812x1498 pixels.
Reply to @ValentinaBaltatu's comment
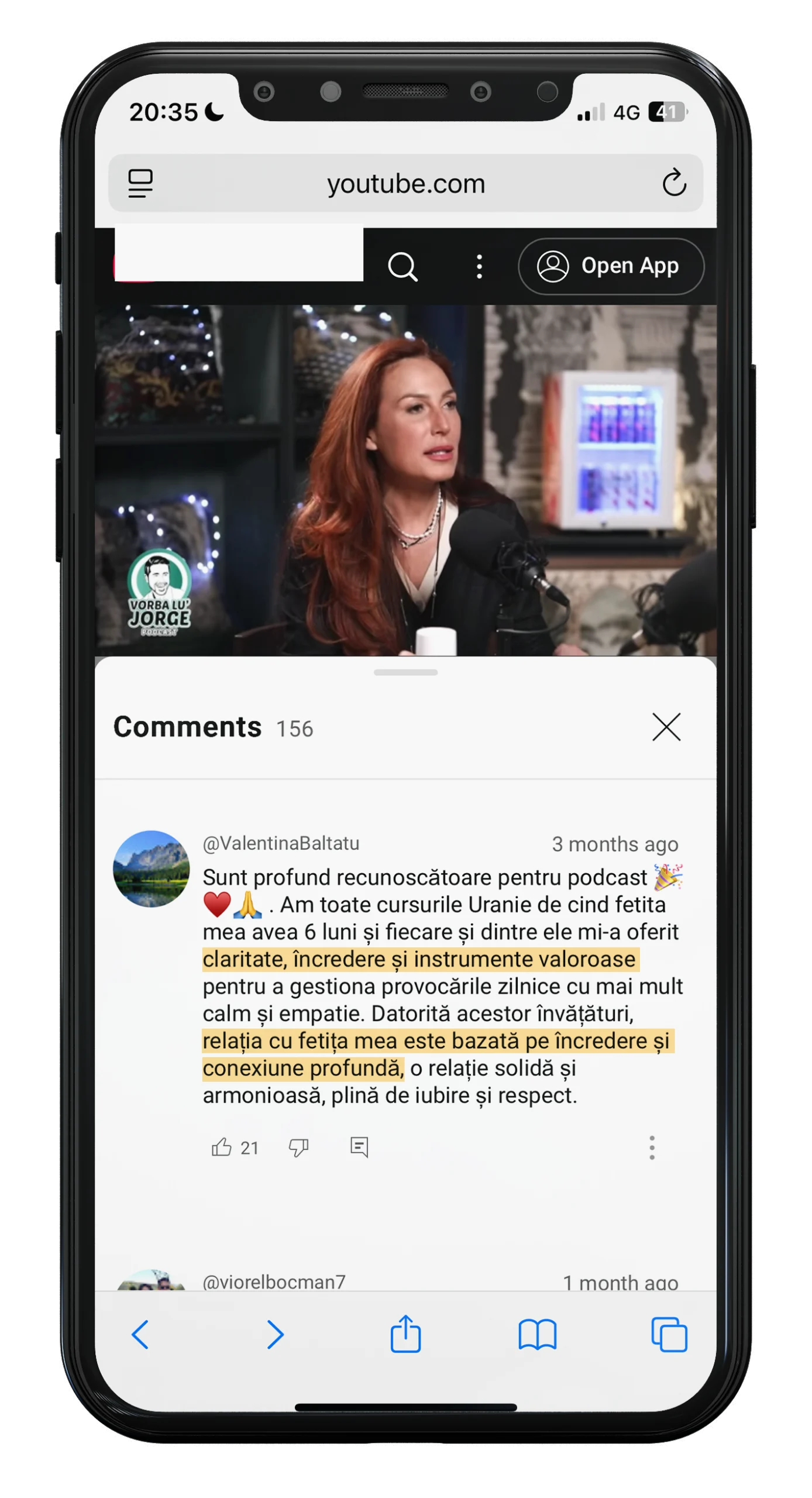coord(359,1147)
